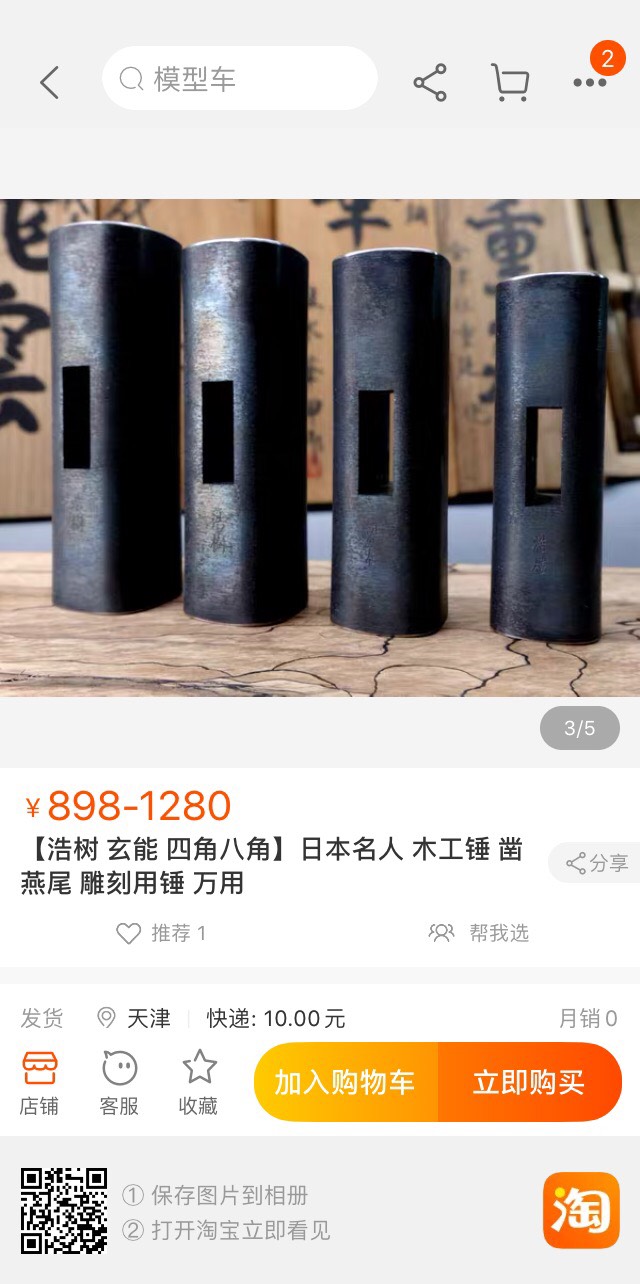640x1284 pixels.
Task: Tap 帮我选 to get help choosing
Action: pos(479,933)
